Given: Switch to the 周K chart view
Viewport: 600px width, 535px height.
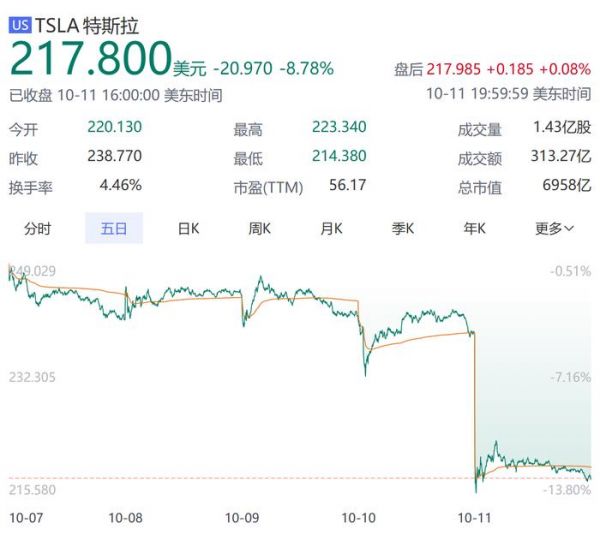Looking at the screenshot, I should pos(260,228).
